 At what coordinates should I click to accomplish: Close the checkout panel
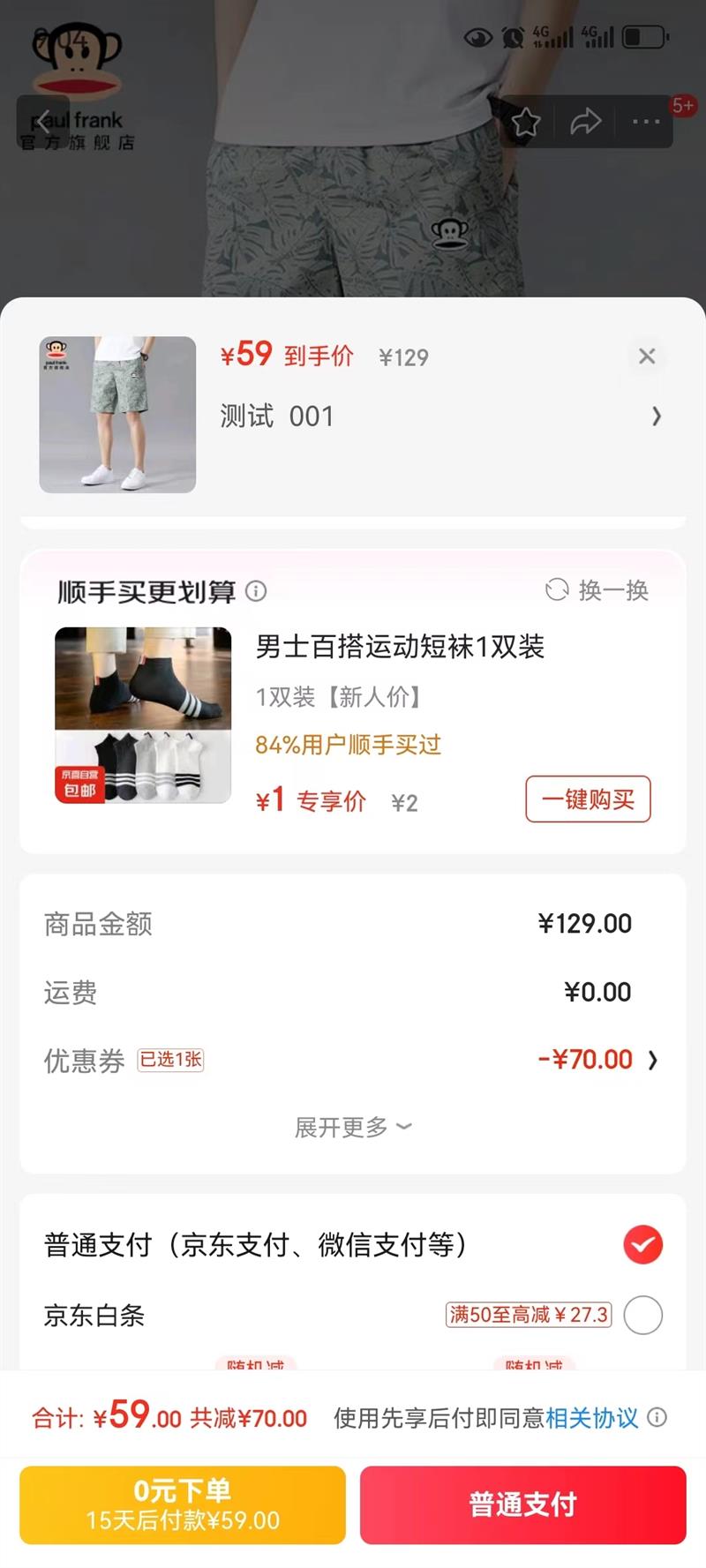coord(647,356)
